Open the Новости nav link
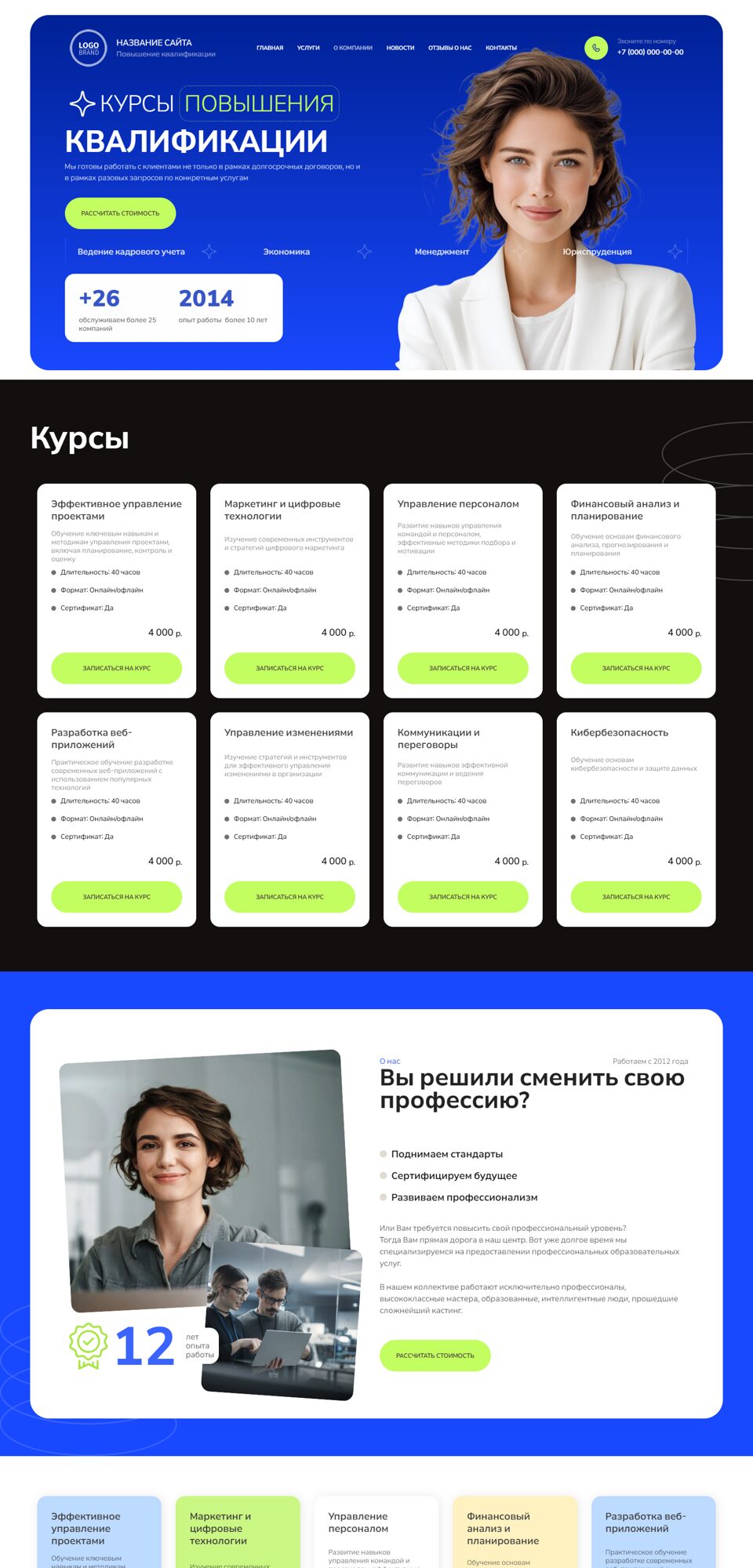The width and height of the screenshot is (753, 1568). click(400, 48)
